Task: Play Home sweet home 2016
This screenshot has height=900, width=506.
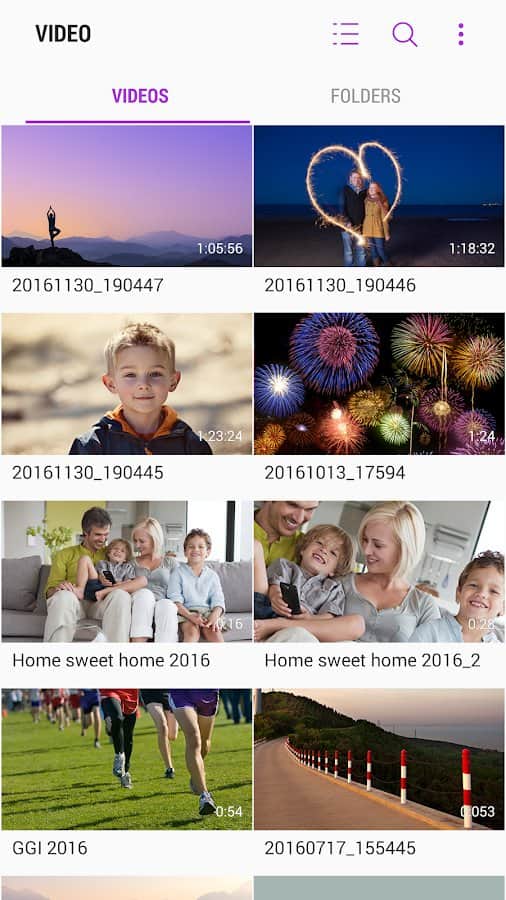Action: point(127,572)
